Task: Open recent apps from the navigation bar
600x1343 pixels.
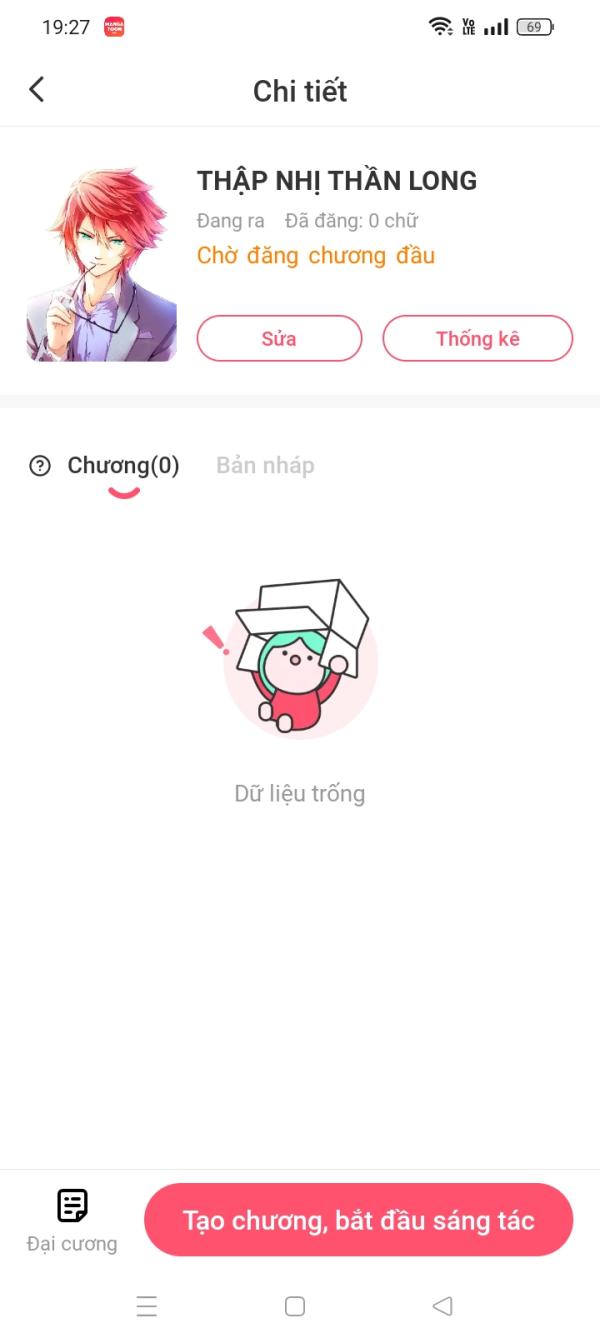Action: [147, 1306]
